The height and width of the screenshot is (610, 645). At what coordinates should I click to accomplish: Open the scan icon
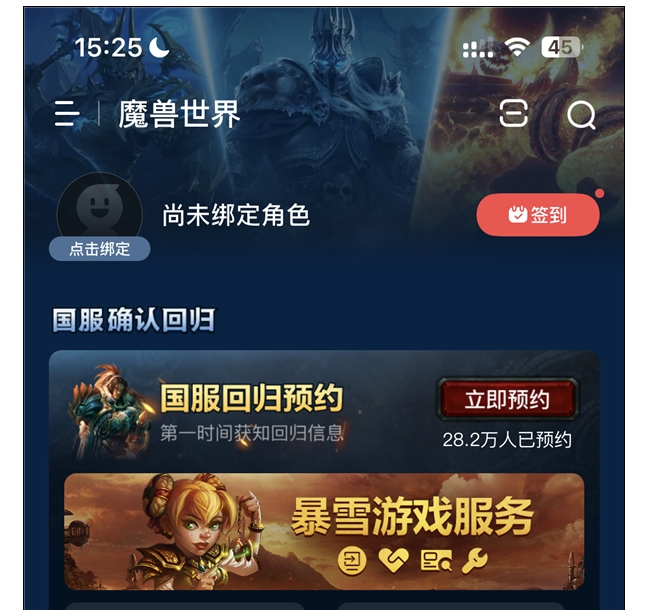[x=513, y=114]
